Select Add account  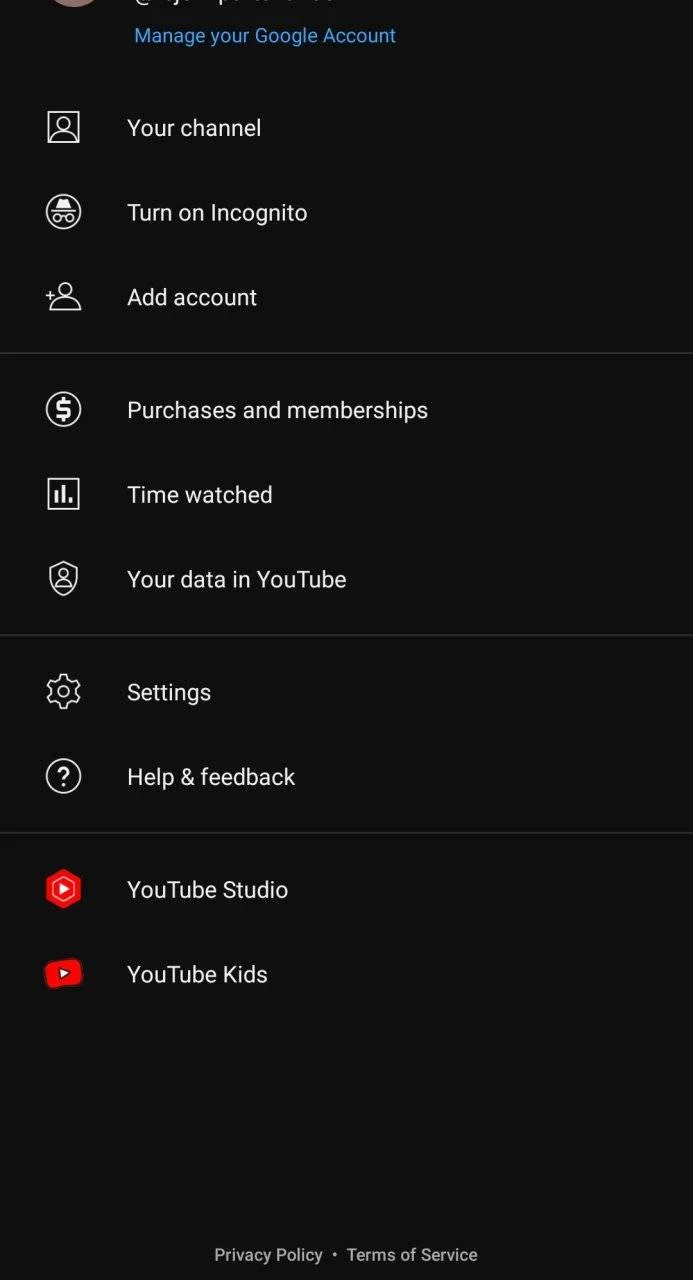(346, 297)
